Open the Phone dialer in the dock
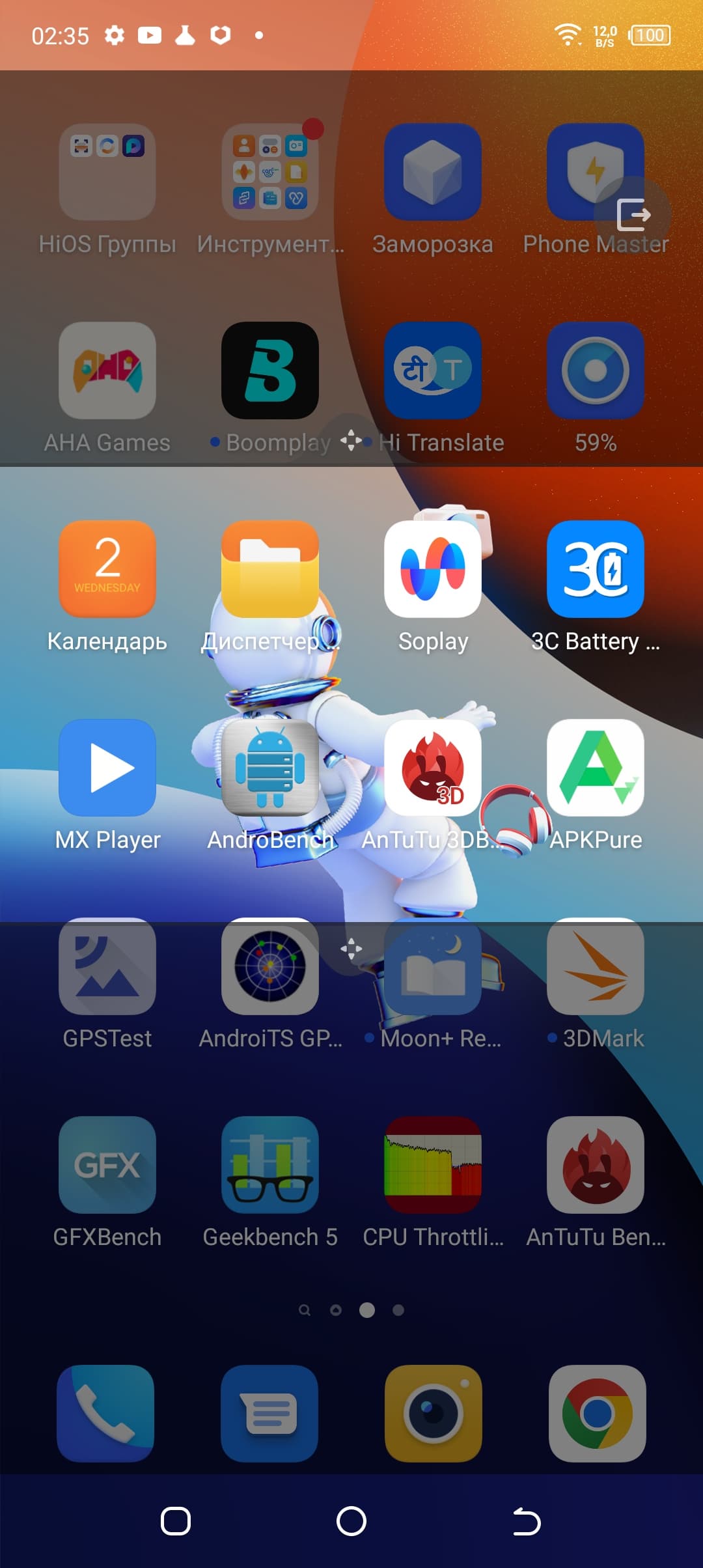The width and height of the screenshot is (703, 1568). (105, 1414)
